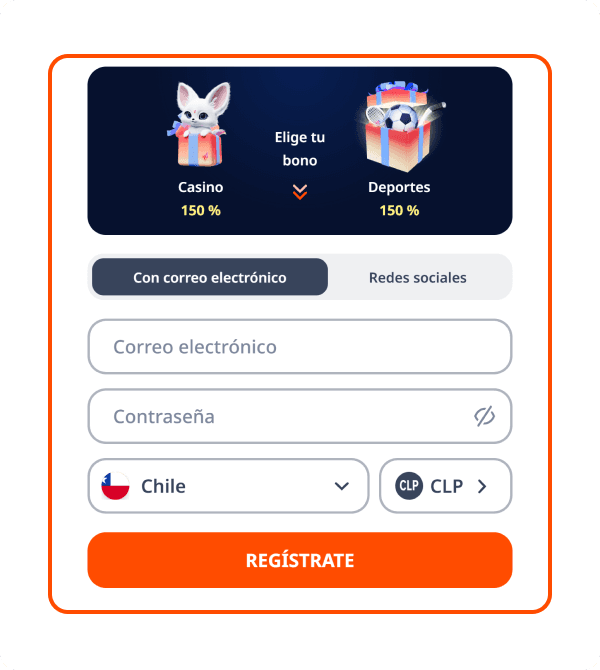Image resolution: width=600 pixels, height=670 pixels.
Task: Switch to Redes sociales tab
Action: [x=417, y=277]
